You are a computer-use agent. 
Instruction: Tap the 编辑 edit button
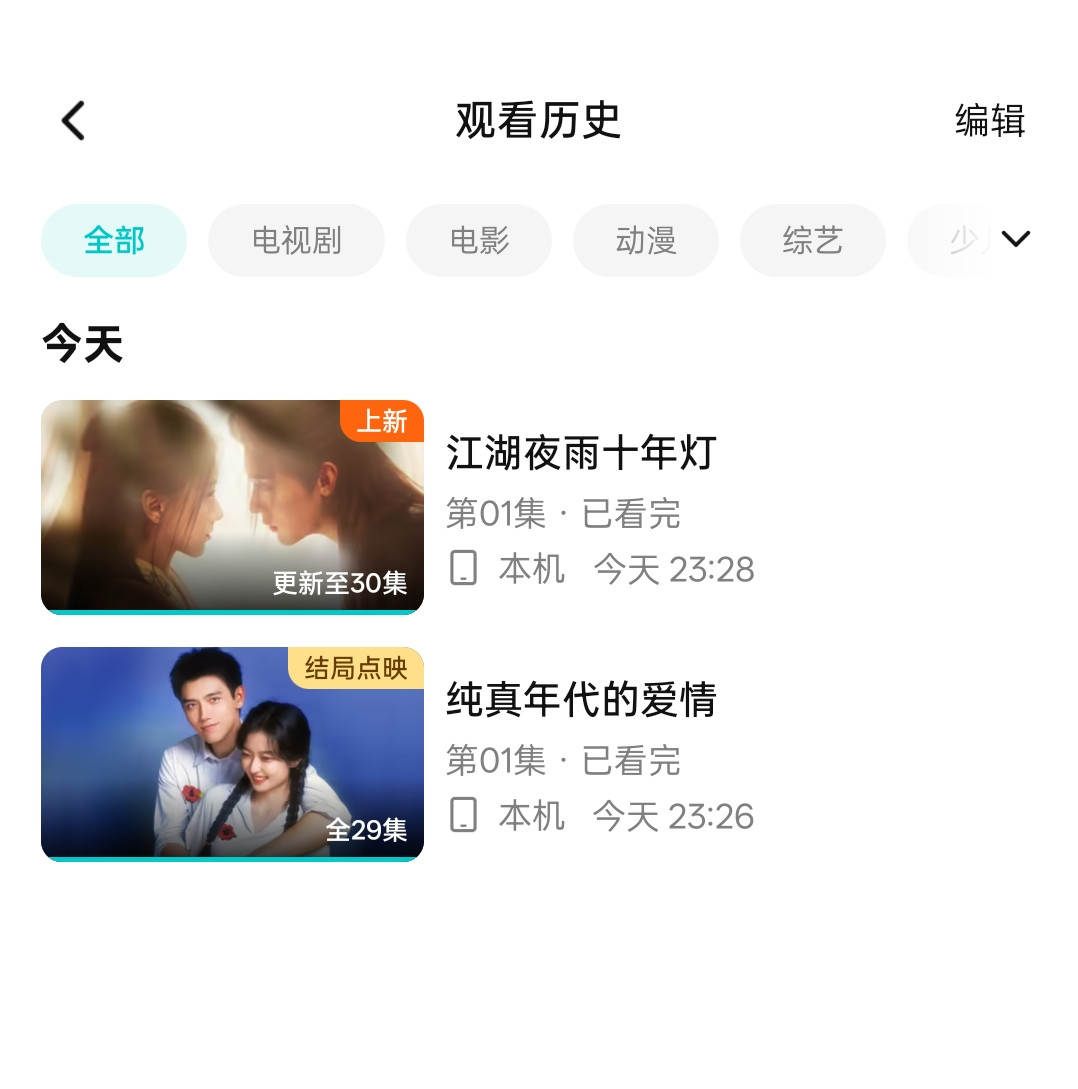[x=989, y=120]
